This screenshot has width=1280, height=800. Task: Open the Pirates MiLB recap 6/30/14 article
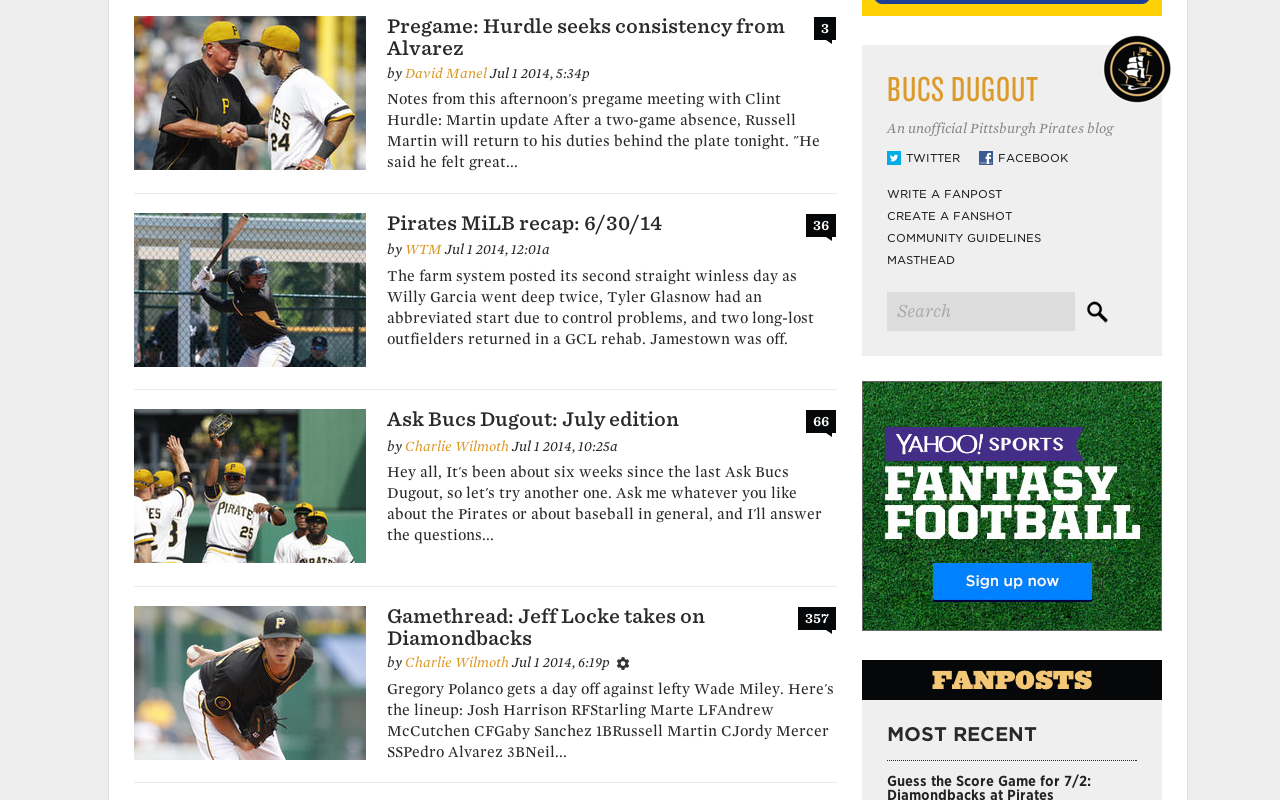pyautogui.click(x=524, y=224)
